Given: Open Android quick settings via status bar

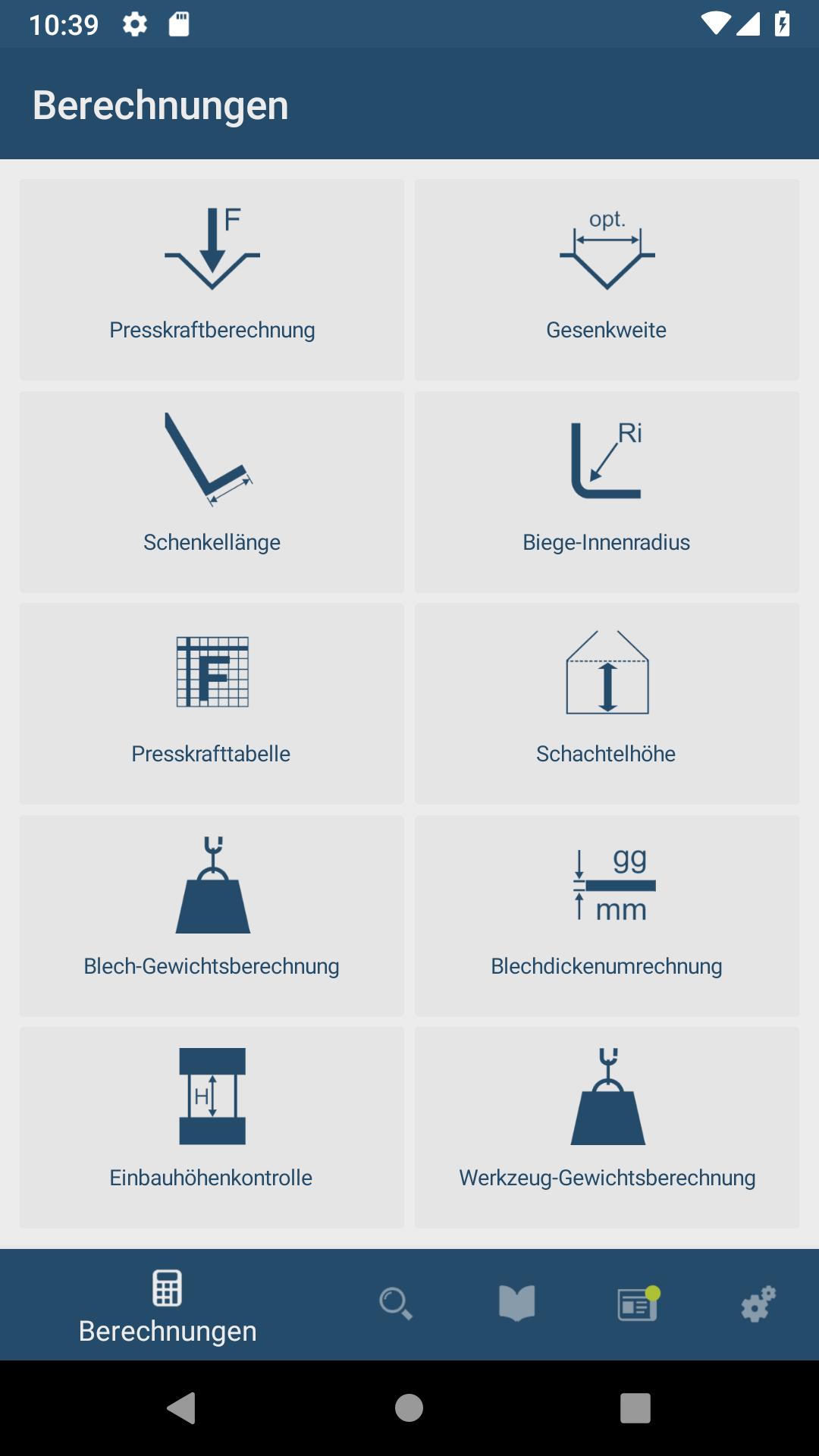Looking at the screenshot, I should (409, 23).
